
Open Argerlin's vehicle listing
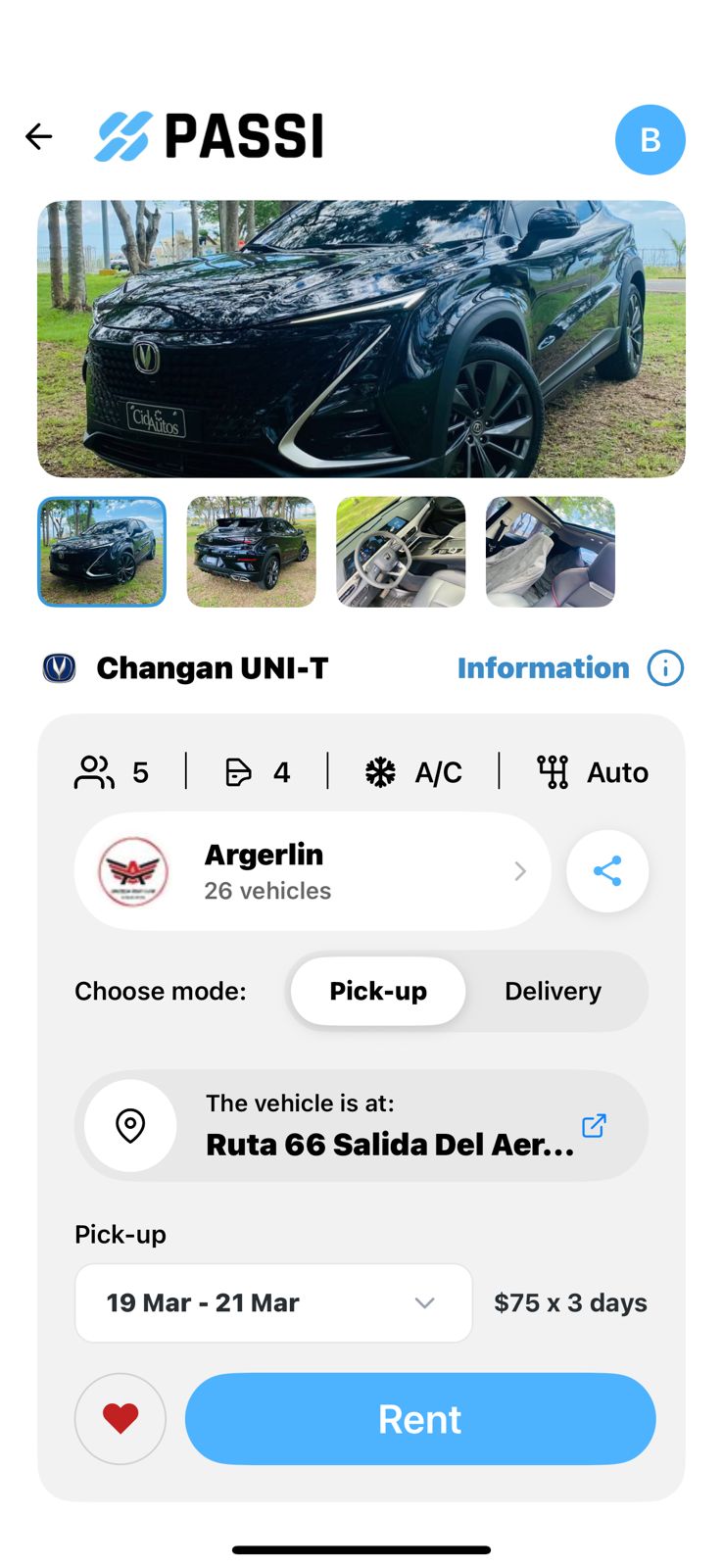(313, 871)
